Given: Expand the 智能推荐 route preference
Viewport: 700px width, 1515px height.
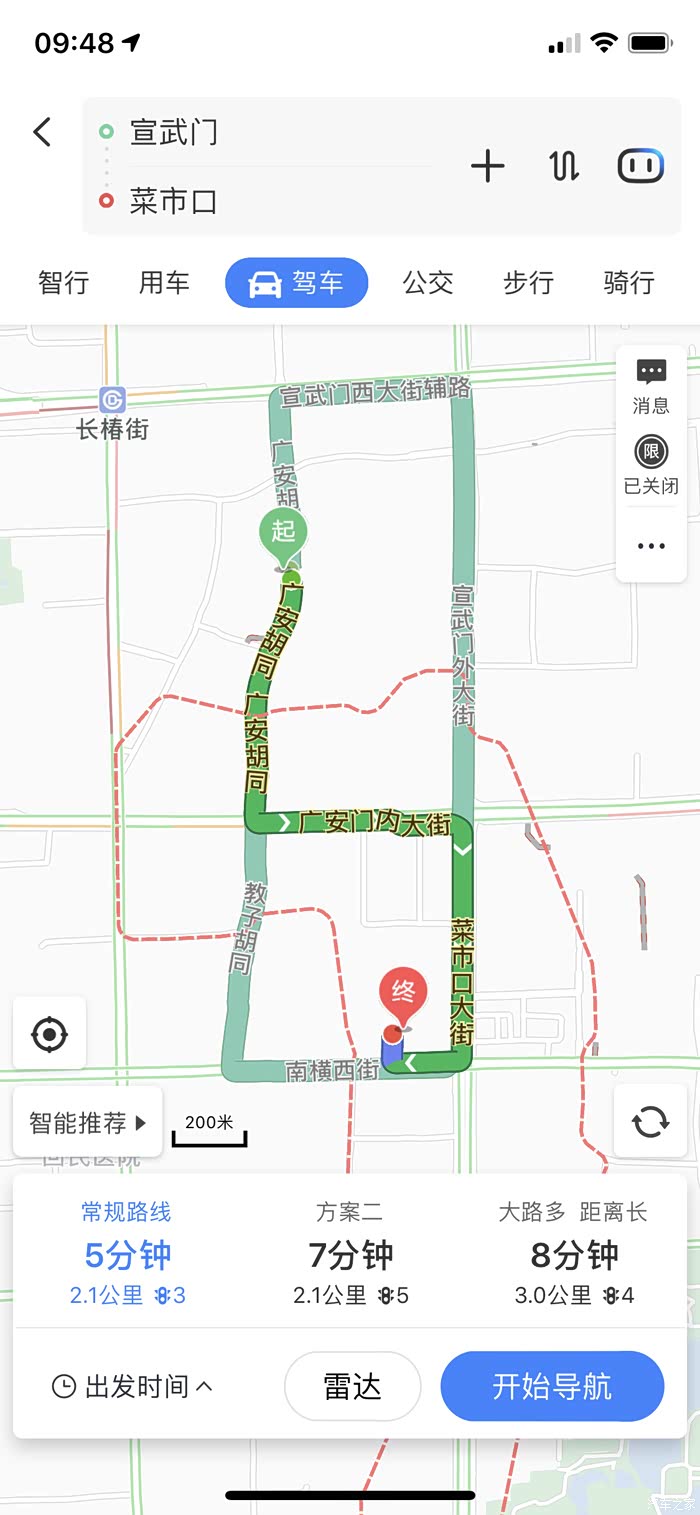Looking at the screenshot, I should [x=87, y=1123].
